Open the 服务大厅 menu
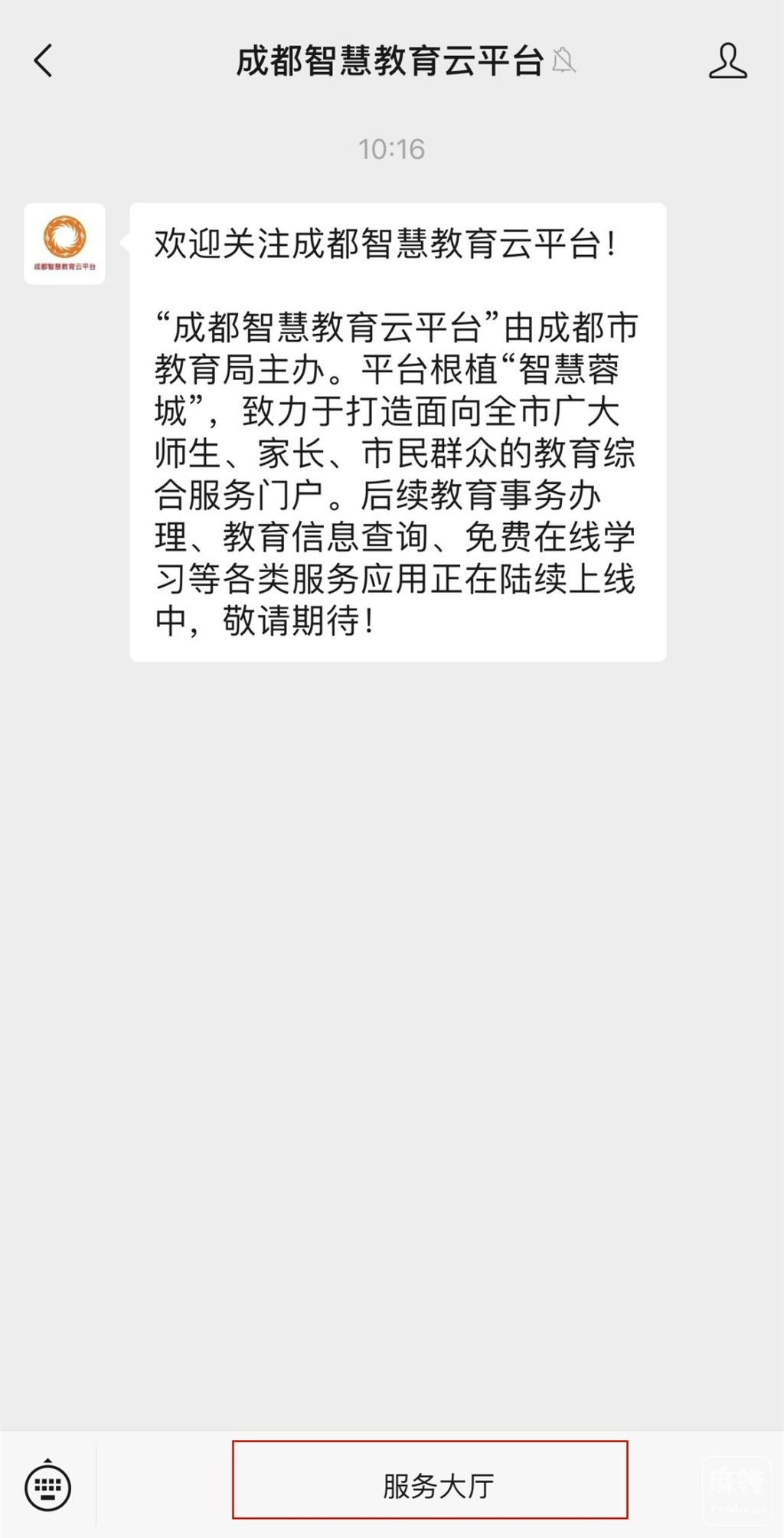Viewport: 784px width, 1538px height. (430, 1485)
